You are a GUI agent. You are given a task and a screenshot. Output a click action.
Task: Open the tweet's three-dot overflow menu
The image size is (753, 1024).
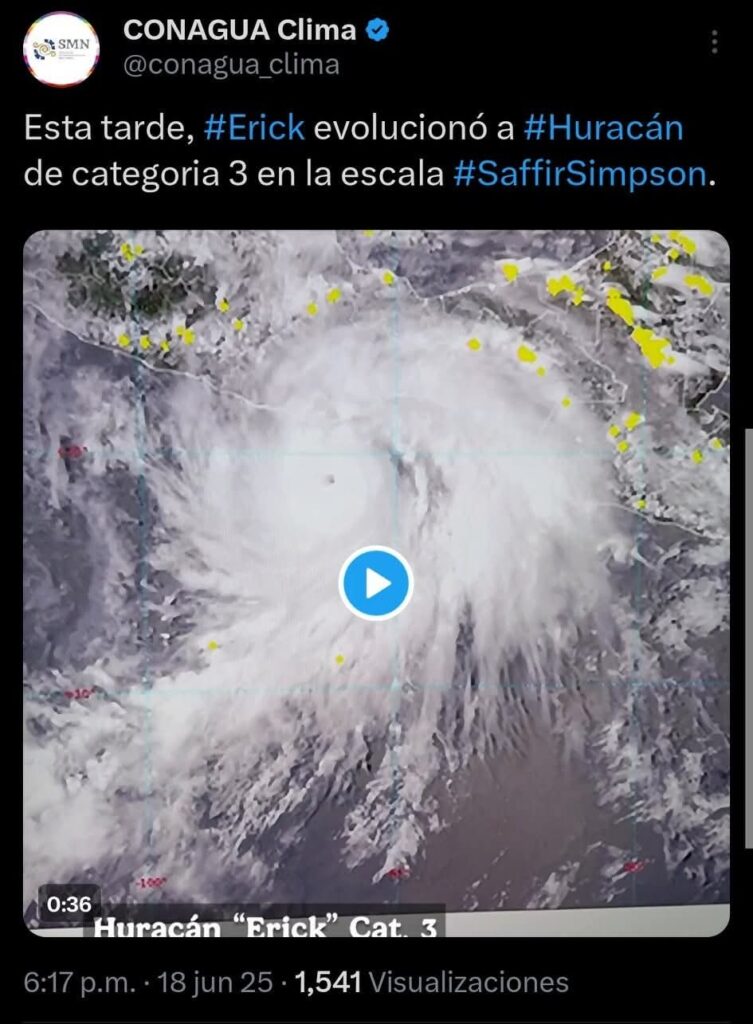click(714, 41)
